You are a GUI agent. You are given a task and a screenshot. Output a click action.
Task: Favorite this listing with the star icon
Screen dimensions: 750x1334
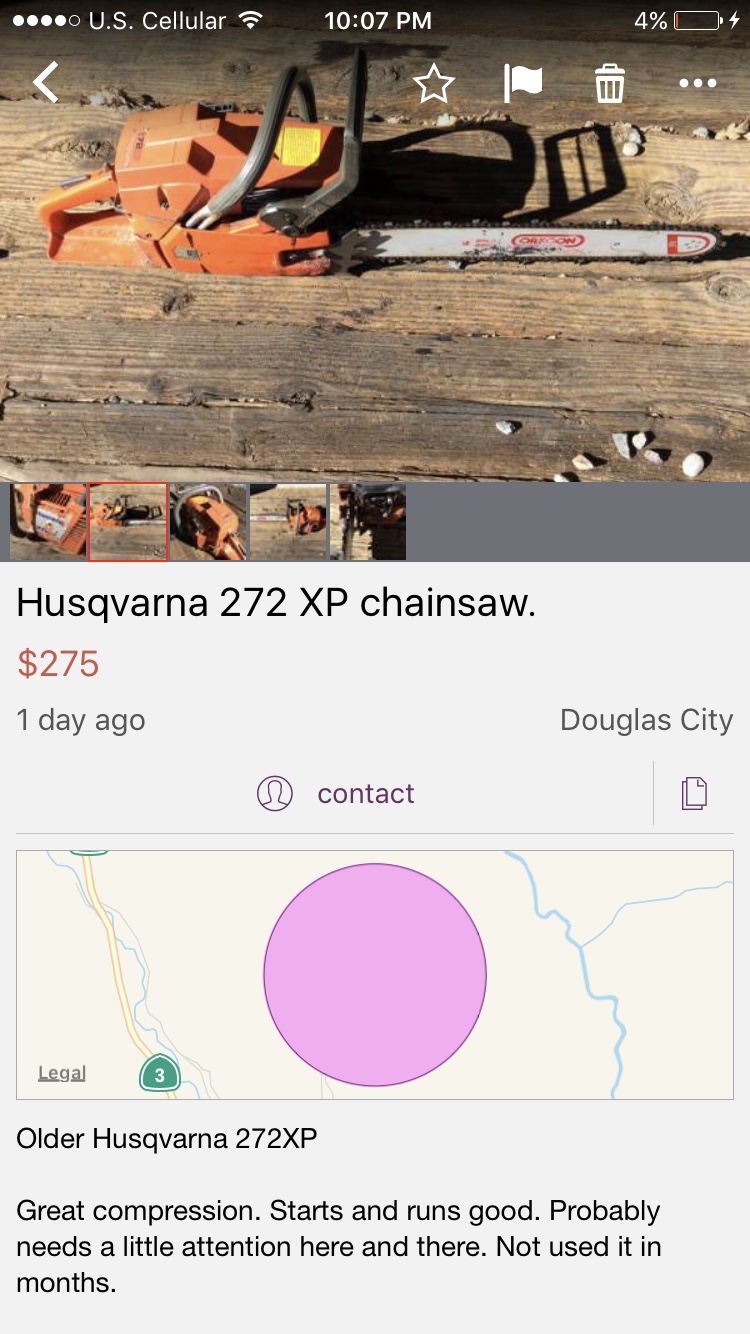pyautogui.click(x=433, y=84)
